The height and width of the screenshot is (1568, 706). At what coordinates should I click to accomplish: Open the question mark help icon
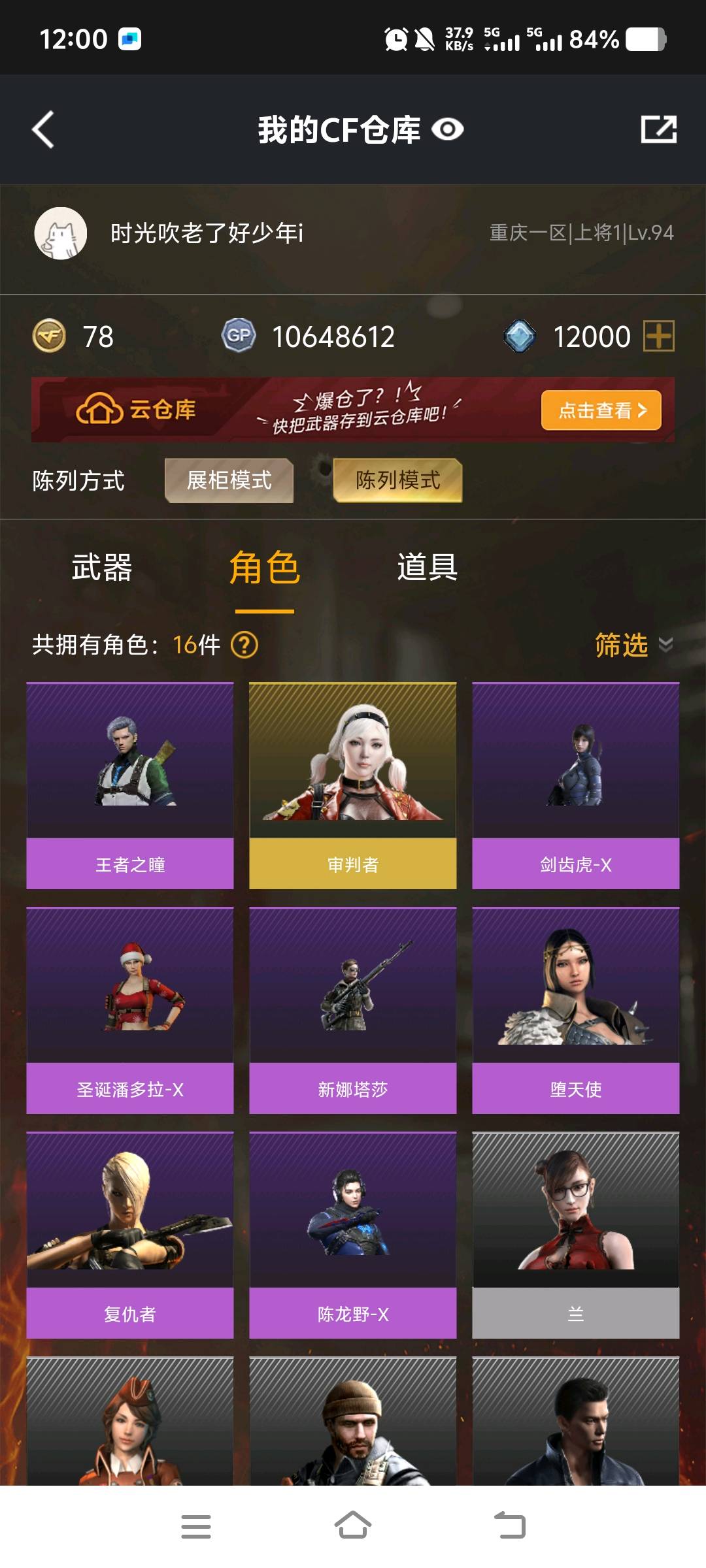click(x=245, y=645)
